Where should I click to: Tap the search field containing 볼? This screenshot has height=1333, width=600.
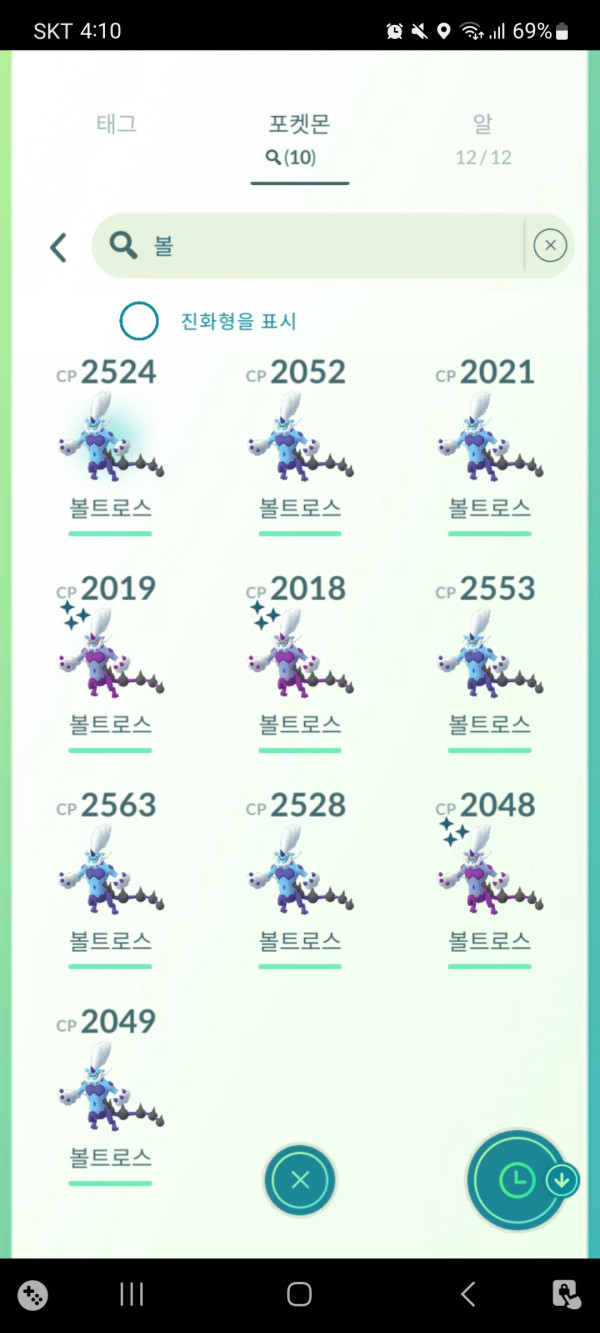click(320, 245)
